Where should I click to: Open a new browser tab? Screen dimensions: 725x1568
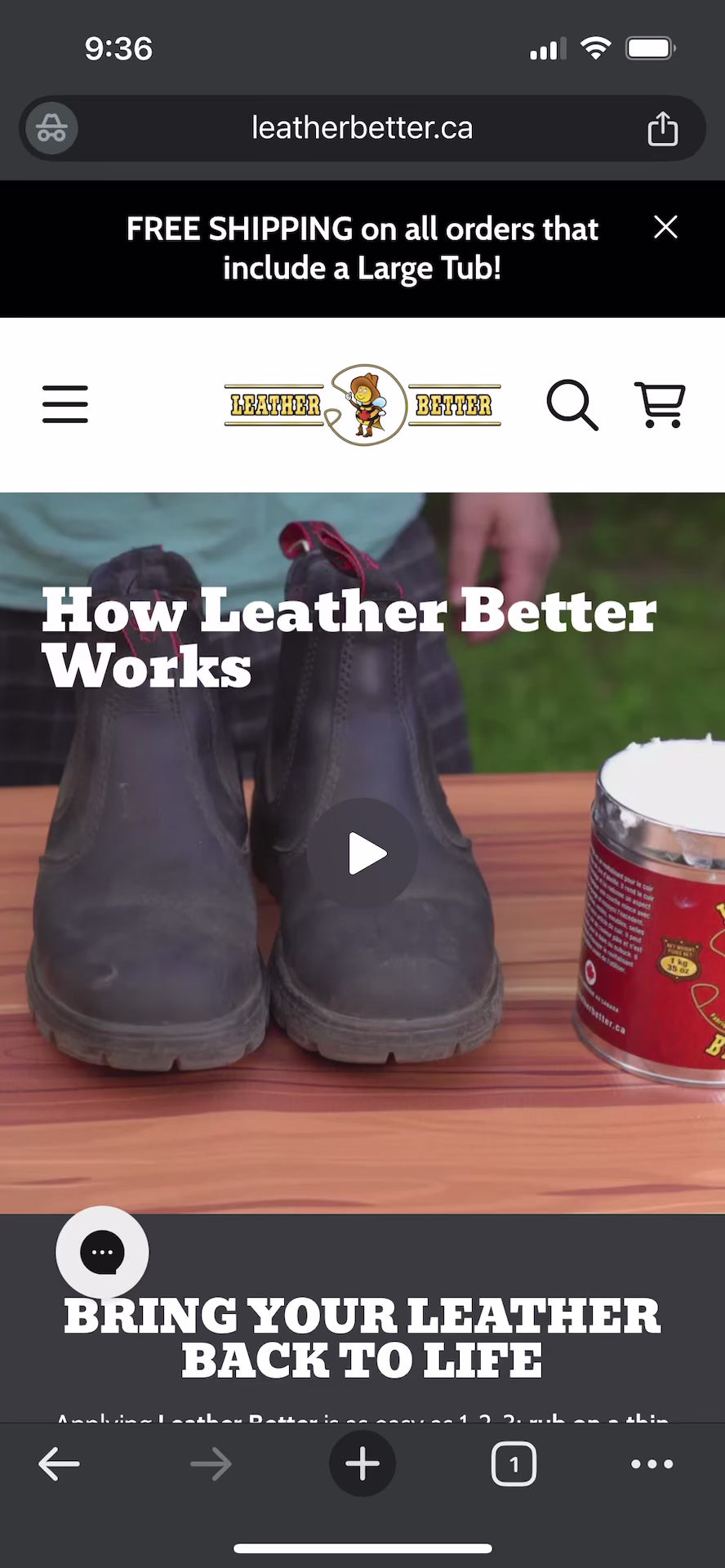pos(362,1464)
